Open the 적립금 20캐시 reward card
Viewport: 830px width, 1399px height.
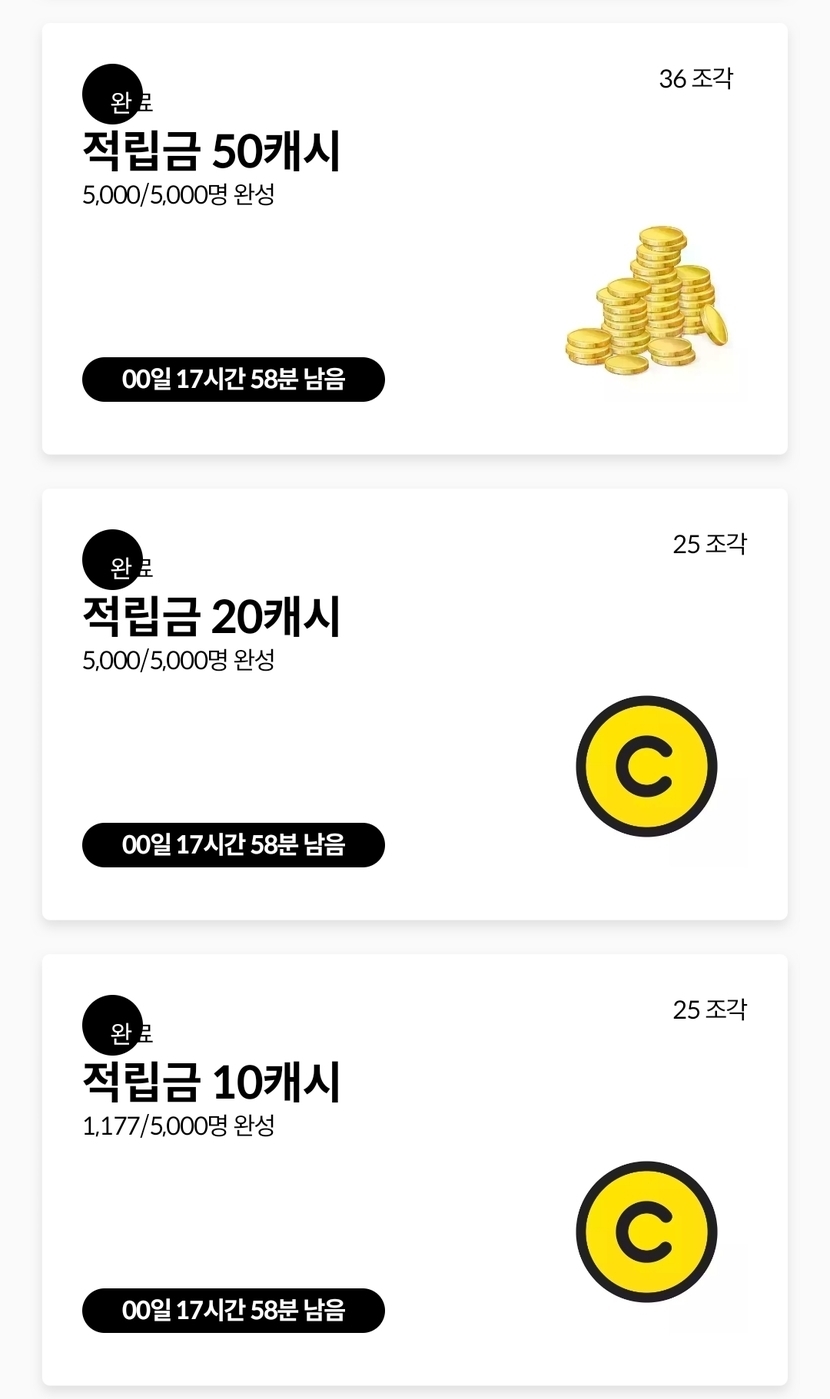pyautogui.click(x=414, y=704)
